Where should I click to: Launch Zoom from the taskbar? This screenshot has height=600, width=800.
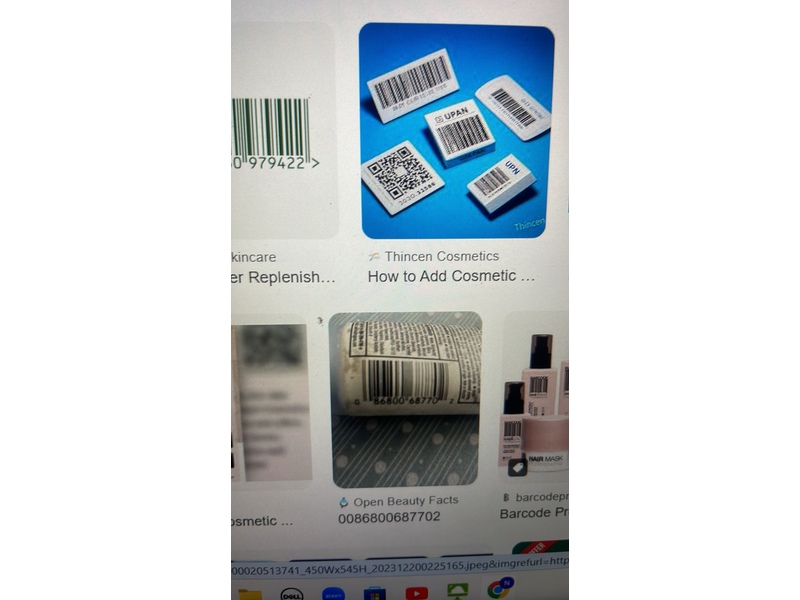[333, 595]
